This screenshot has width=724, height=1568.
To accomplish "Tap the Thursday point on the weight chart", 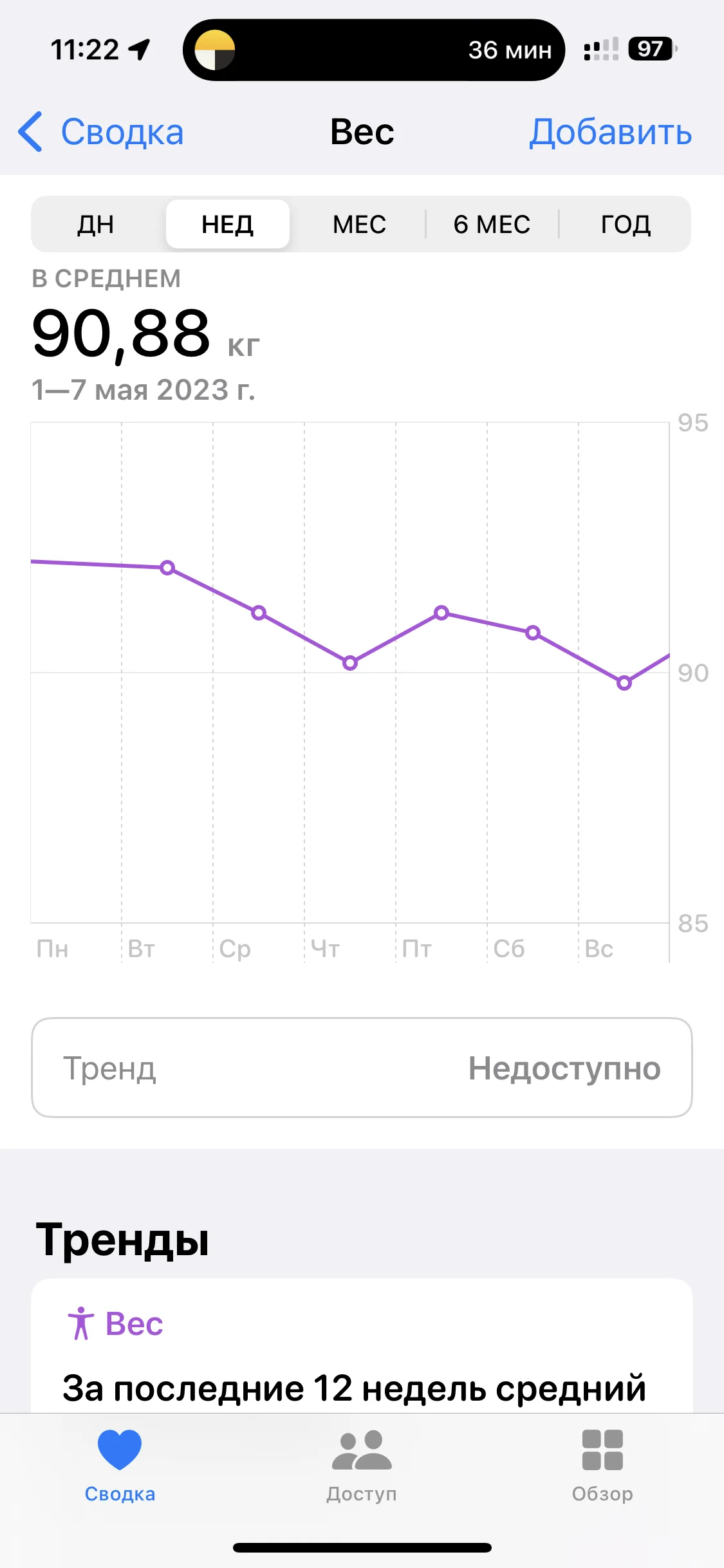I will tap(350, 663).
